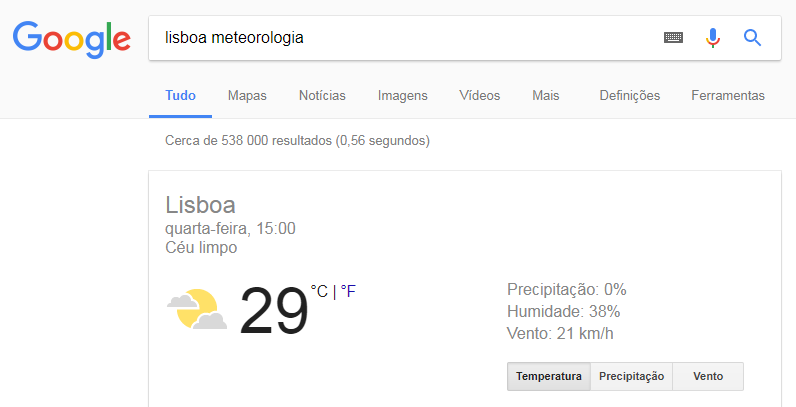This screenshot has height=407, width=796.
Task: Show the Precipitação chart
Action: 631,376
